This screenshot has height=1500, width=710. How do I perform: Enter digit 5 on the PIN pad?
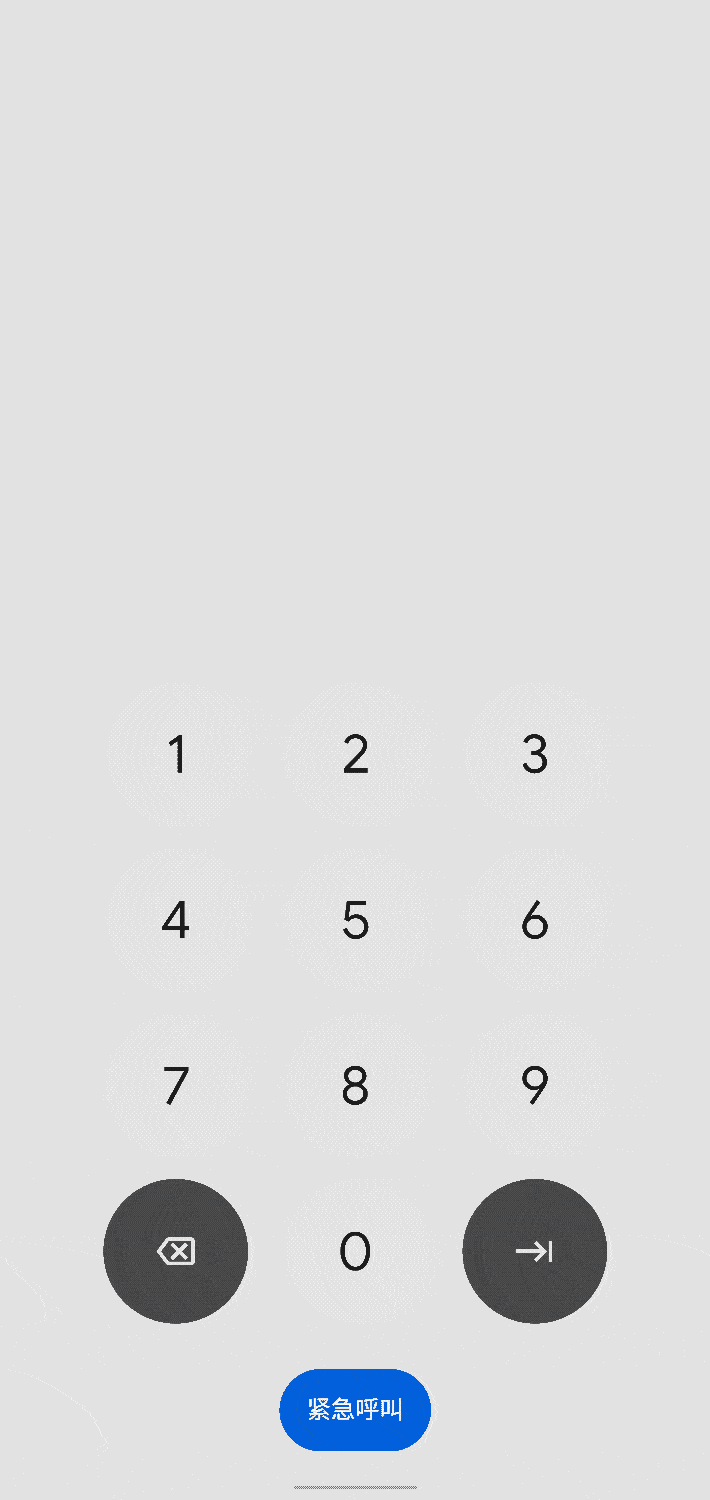pyautogui.click(x=355, y=920)
